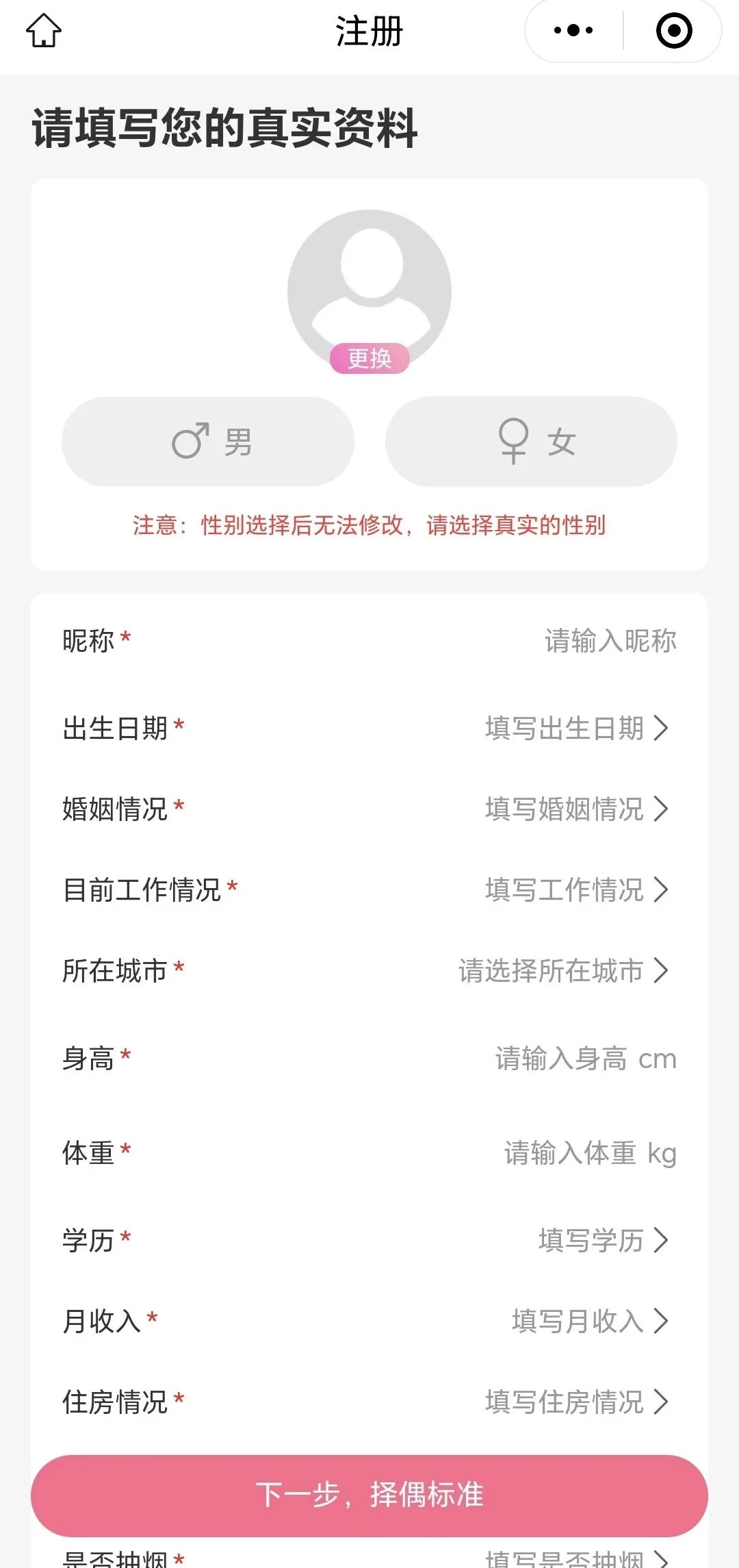Click the circular capsule button top right

[673, 30]
